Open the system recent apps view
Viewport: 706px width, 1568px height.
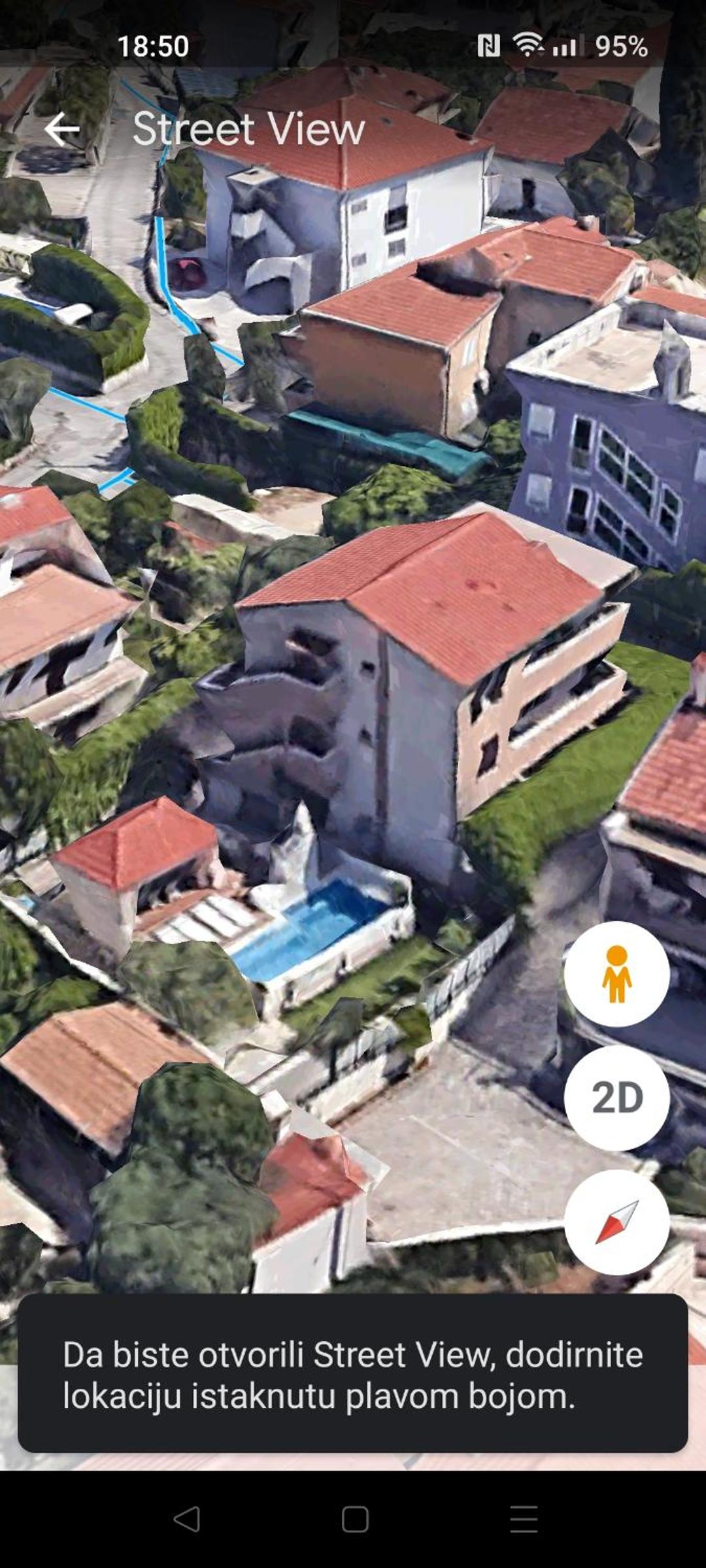(524, 1519)
